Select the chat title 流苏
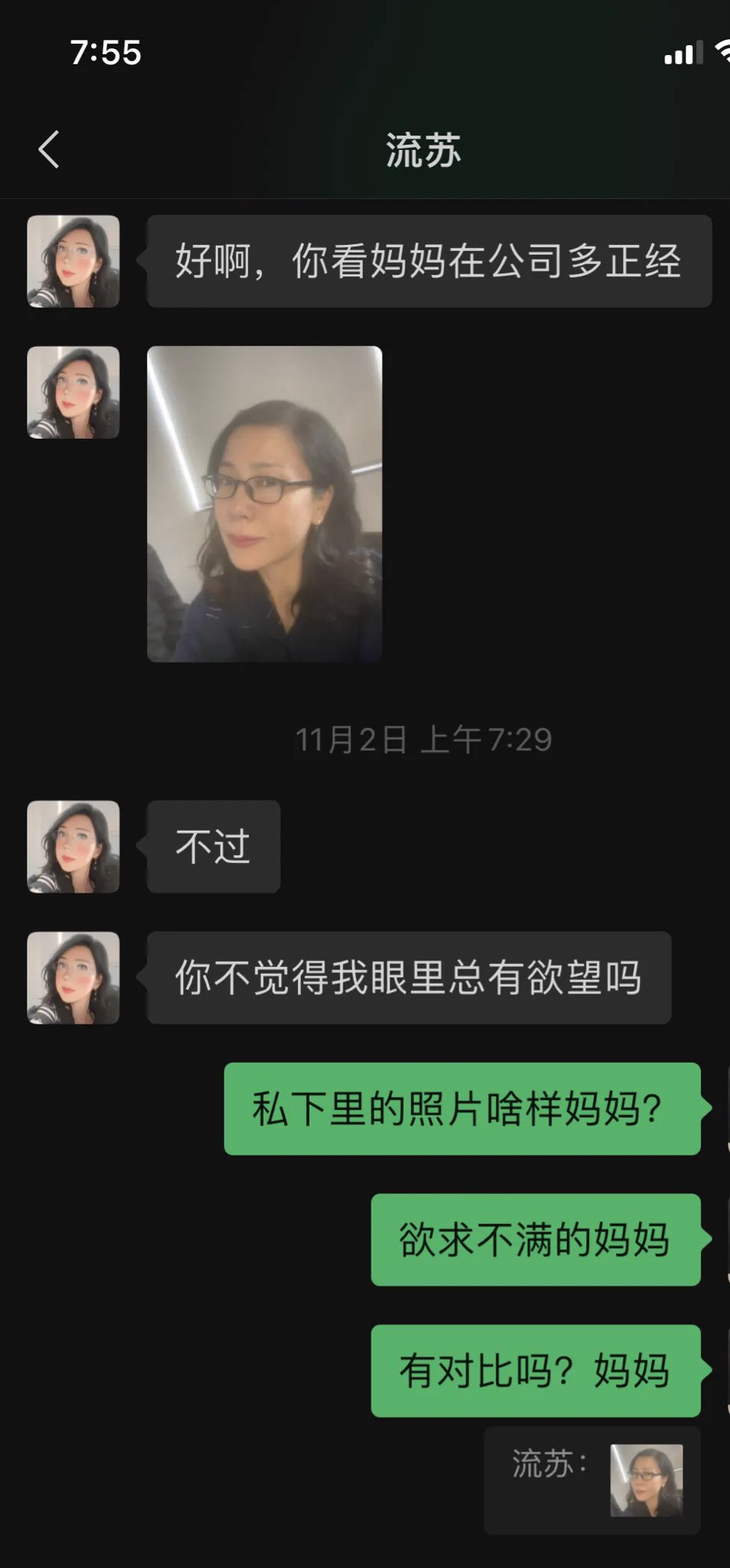Viewport: 730px width, 1568px height. coord(421,149)
